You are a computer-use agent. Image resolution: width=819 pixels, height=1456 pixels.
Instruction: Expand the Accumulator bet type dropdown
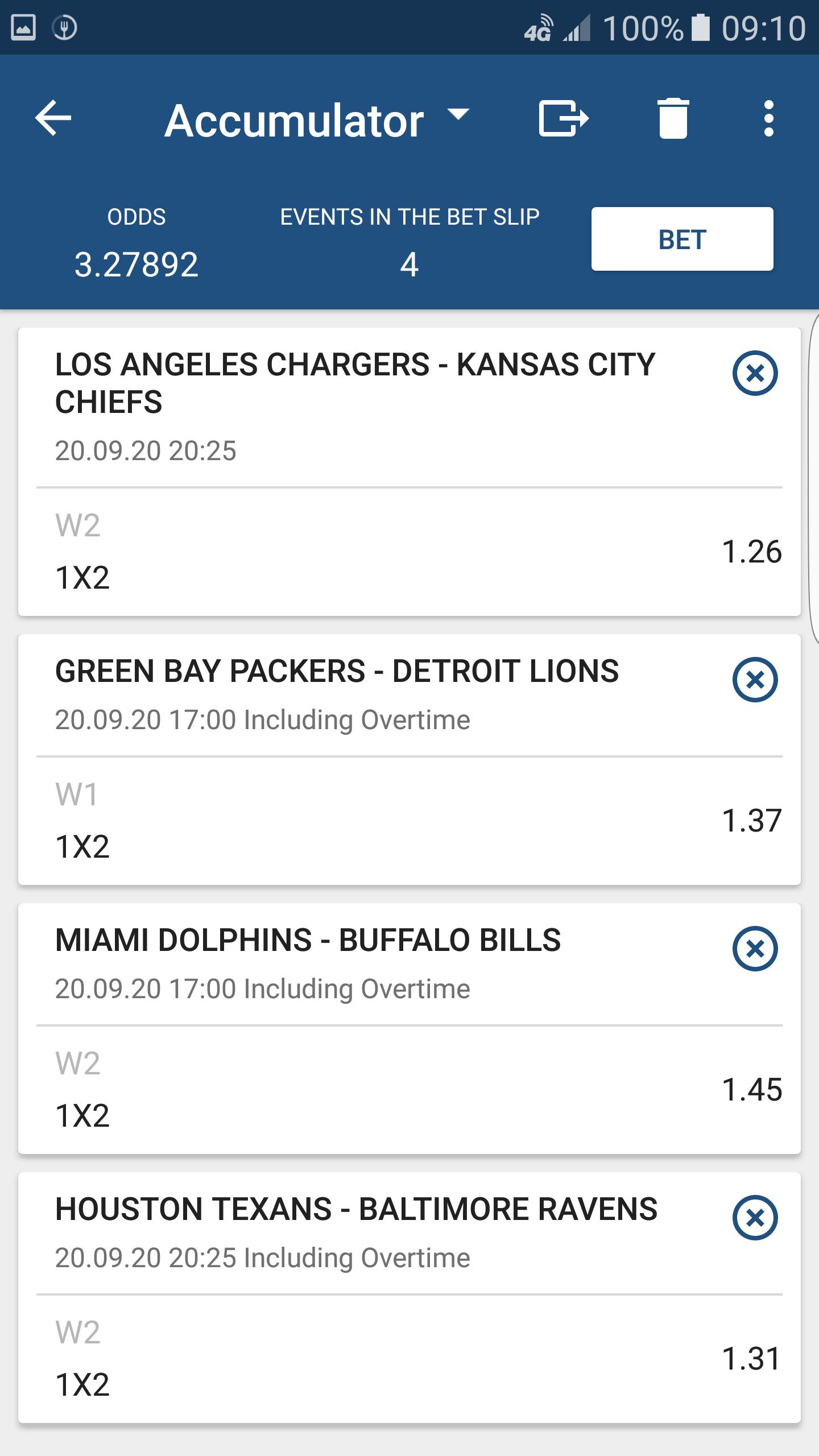pyautogui.click(x=458, y=117)
